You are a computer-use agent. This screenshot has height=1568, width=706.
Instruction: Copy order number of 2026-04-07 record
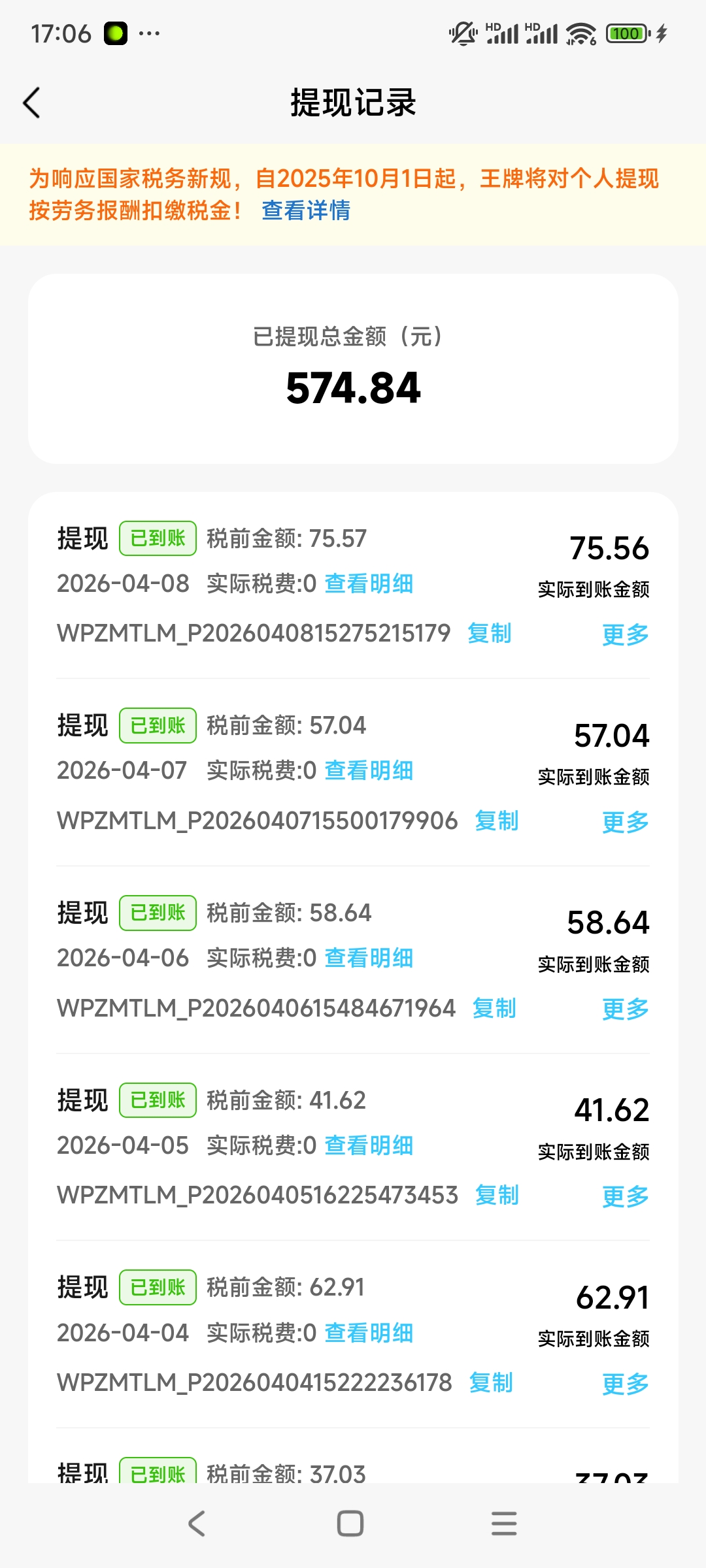click(496, 821)
